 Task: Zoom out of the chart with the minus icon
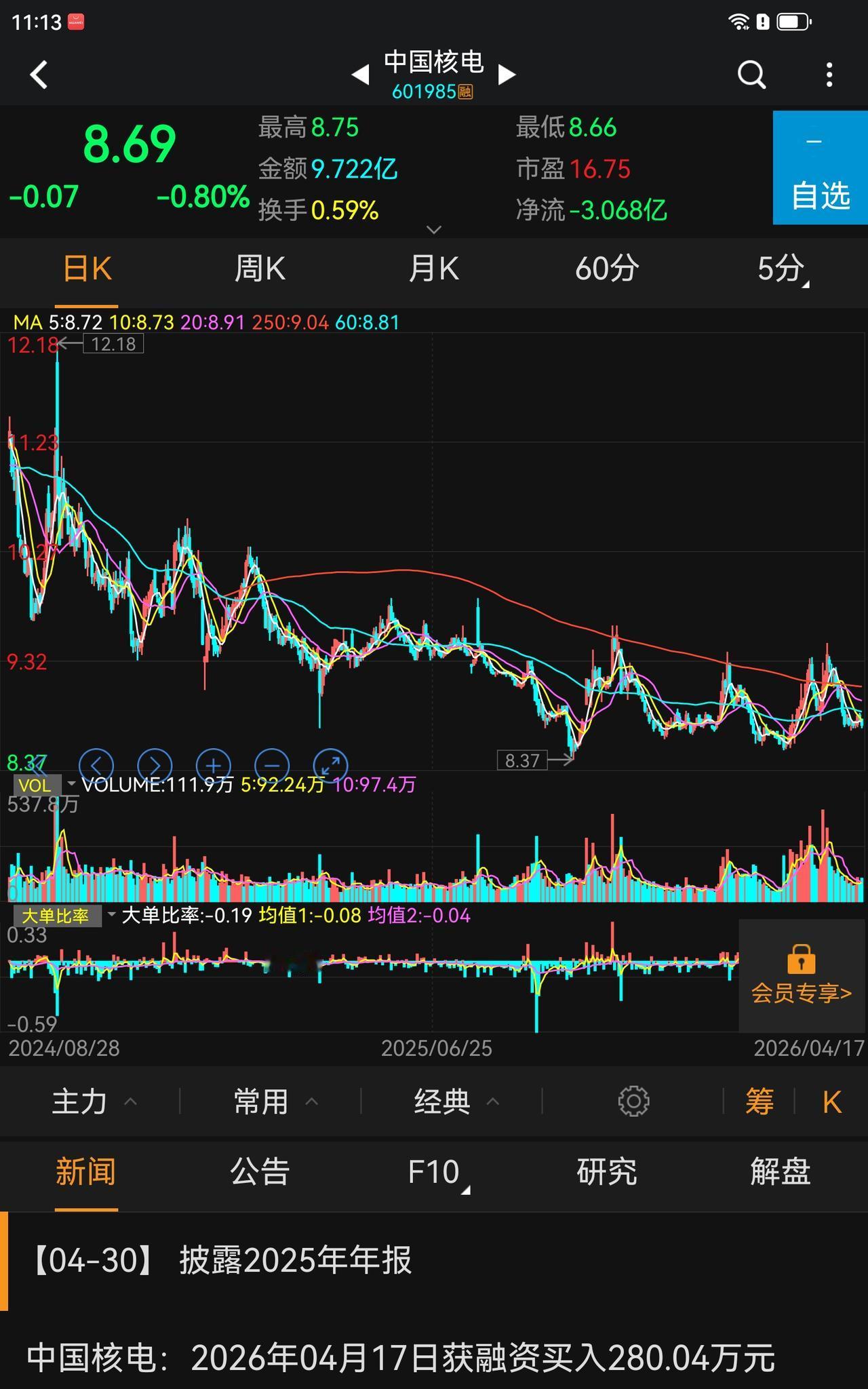[272, 765]
